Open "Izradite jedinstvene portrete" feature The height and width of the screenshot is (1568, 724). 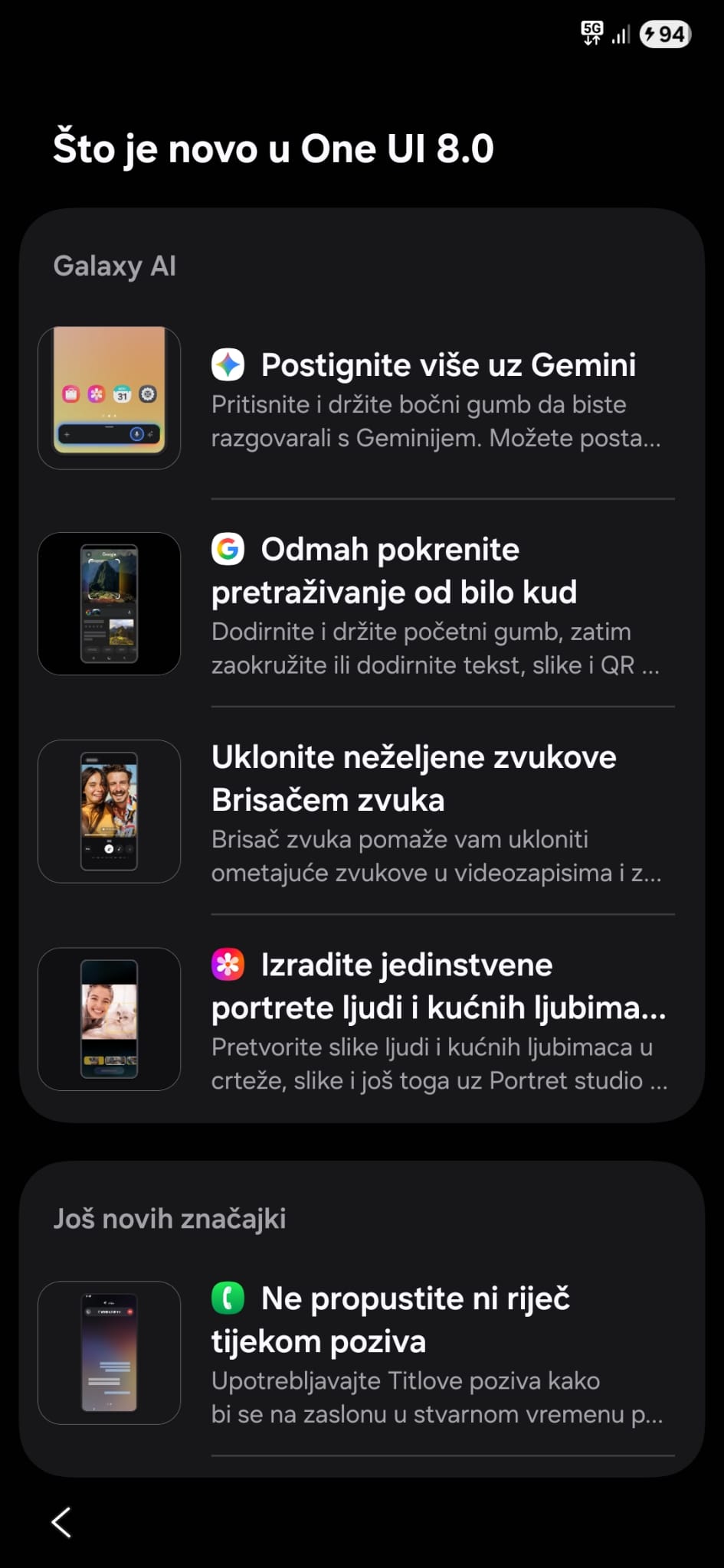coord(437,1020)
